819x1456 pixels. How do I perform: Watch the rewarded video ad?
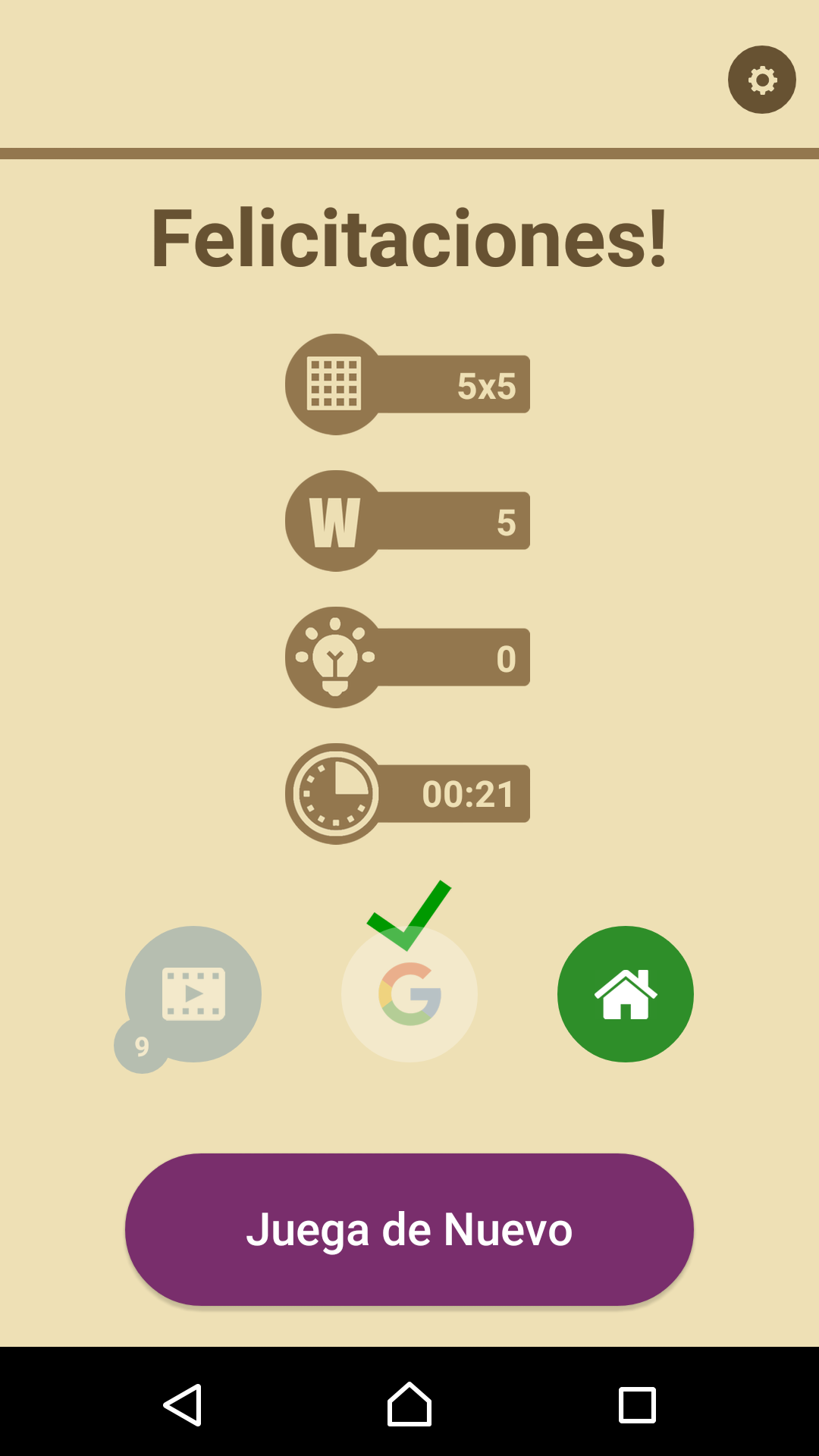click(x=193, y=993)
